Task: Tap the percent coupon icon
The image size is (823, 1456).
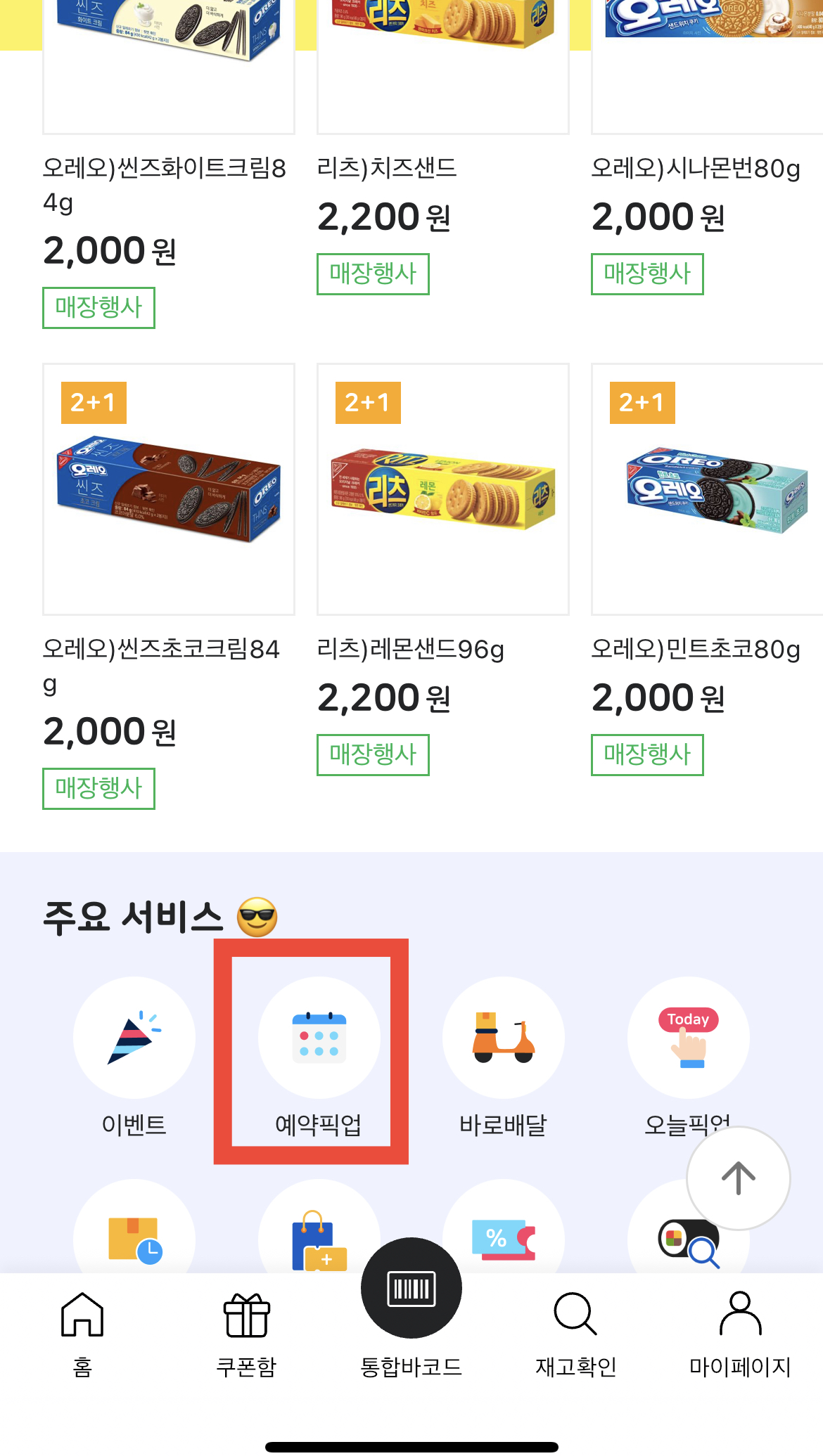Action: 504,1239
